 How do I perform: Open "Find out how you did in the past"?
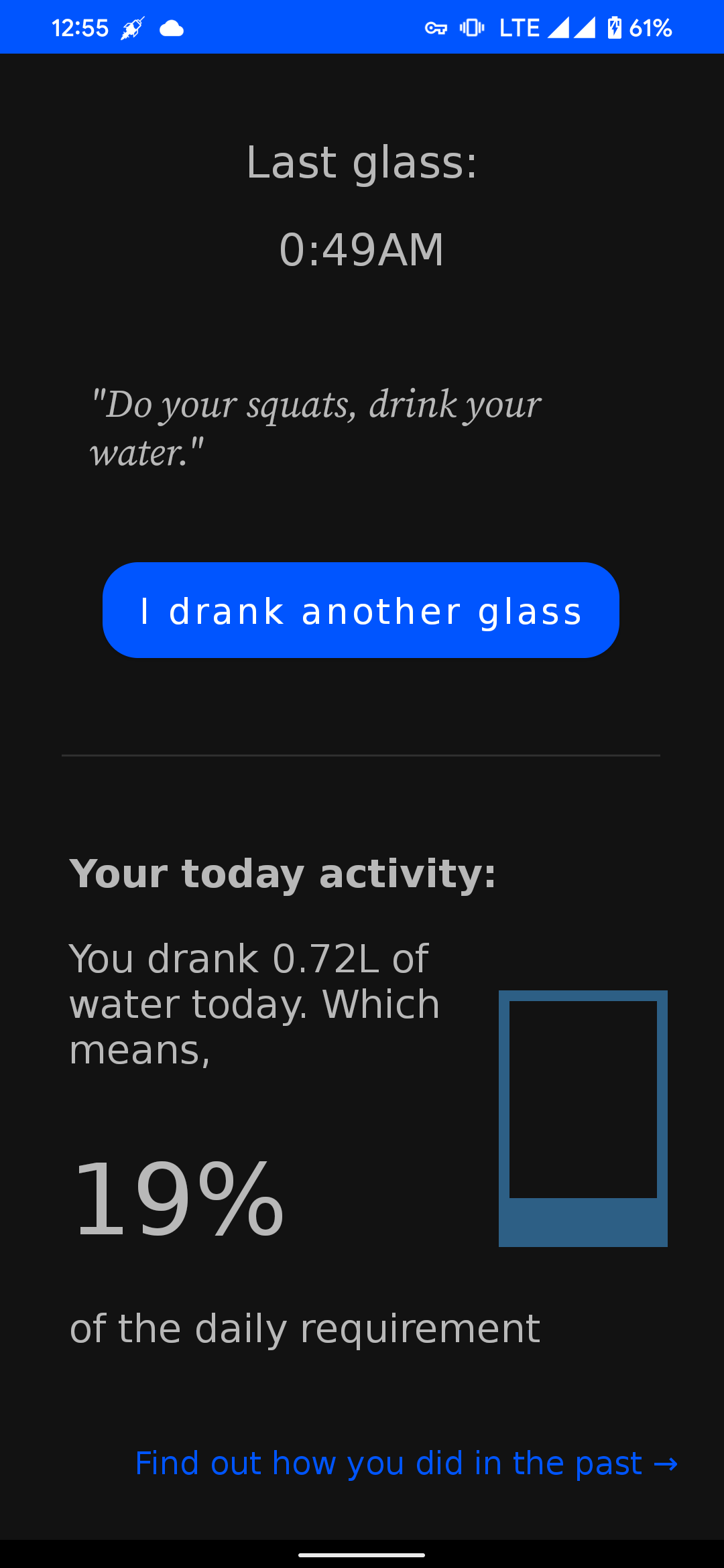406,1463
